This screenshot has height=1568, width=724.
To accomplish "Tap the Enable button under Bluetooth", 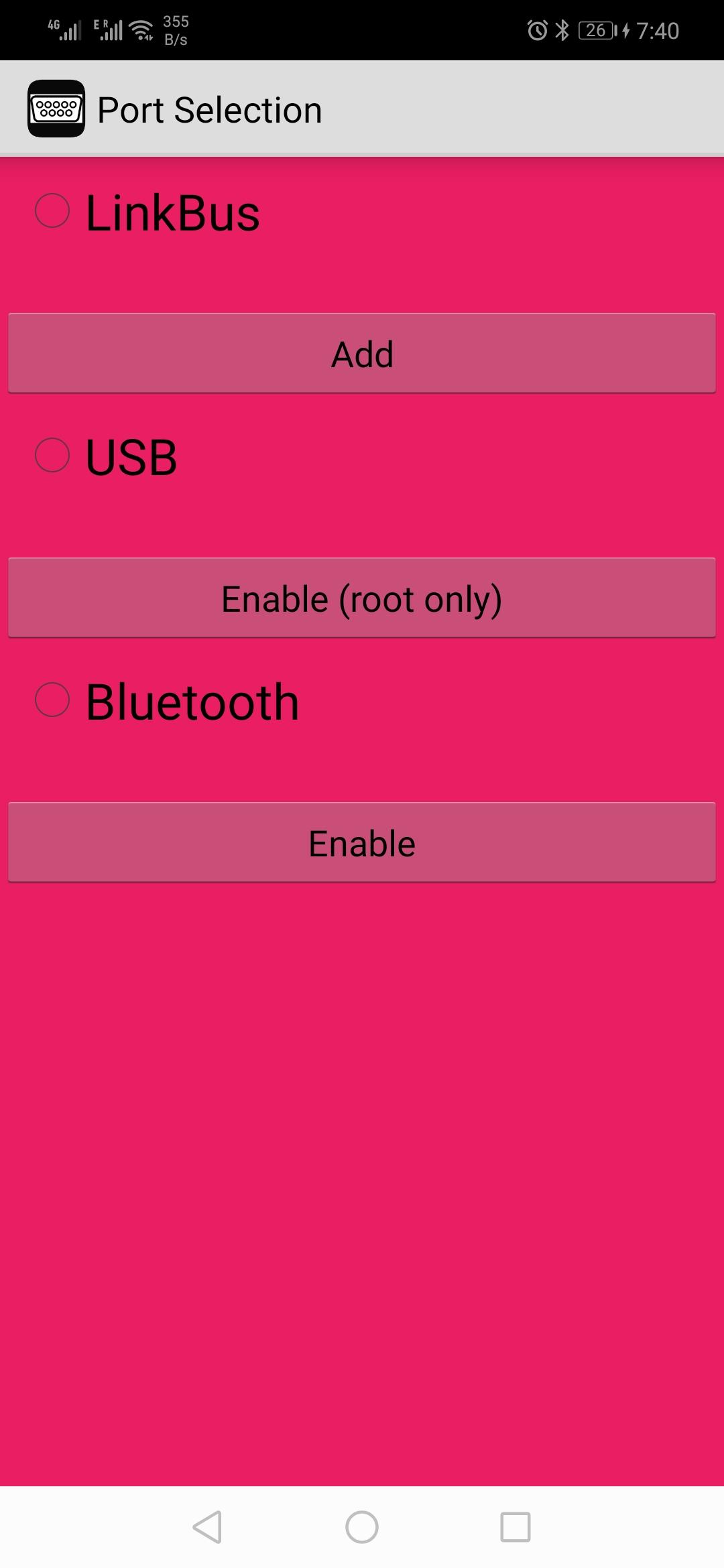I will point(362,842).
